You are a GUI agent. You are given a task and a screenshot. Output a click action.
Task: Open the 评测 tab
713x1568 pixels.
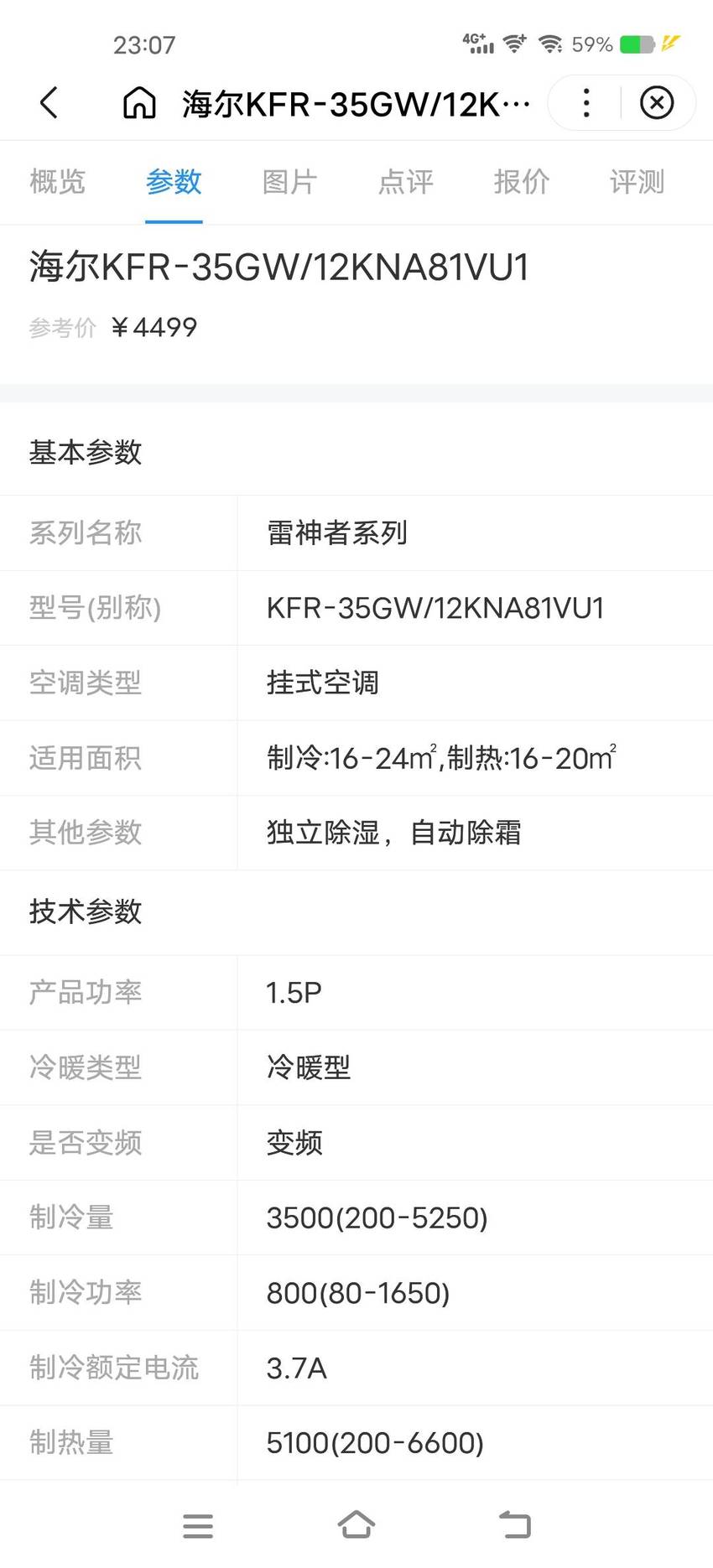637,181
